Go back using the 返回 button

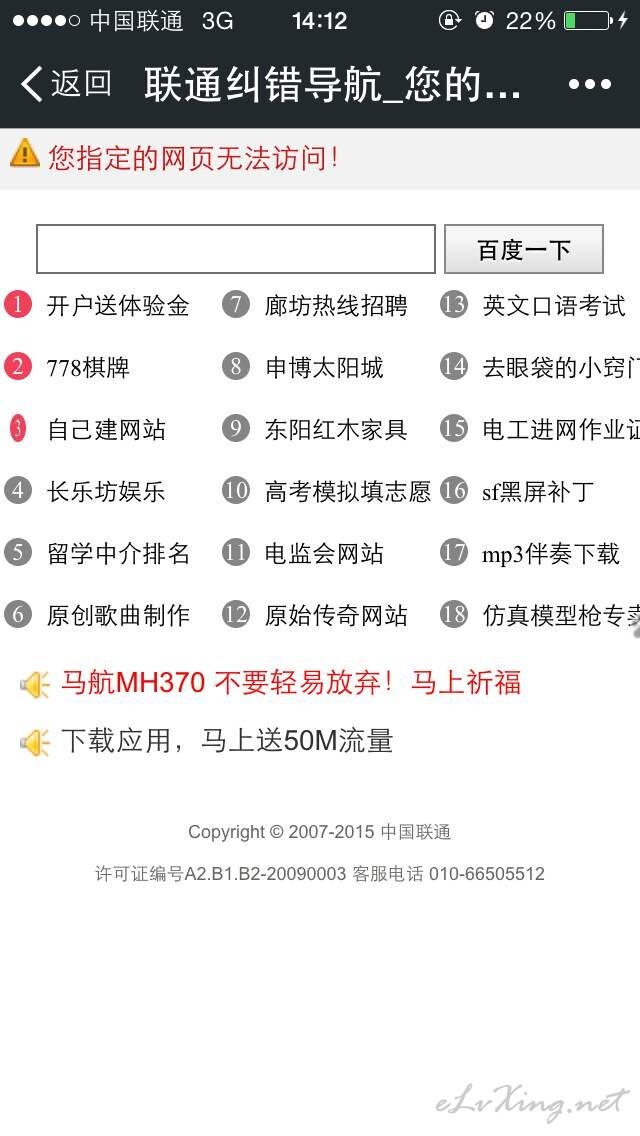(65, 83)
